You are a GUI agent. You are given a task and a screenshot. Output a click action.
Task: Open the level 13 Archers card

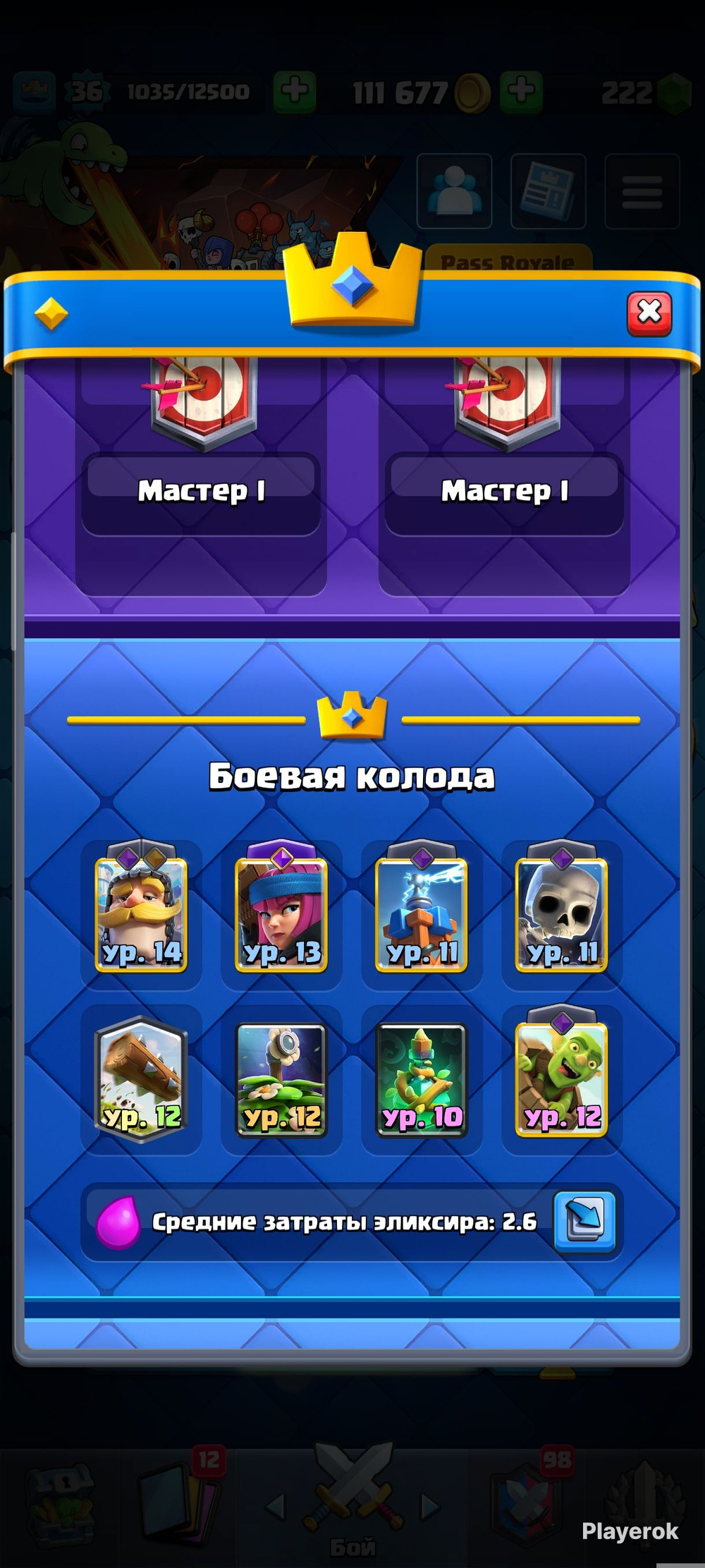[x=281, y=908]
